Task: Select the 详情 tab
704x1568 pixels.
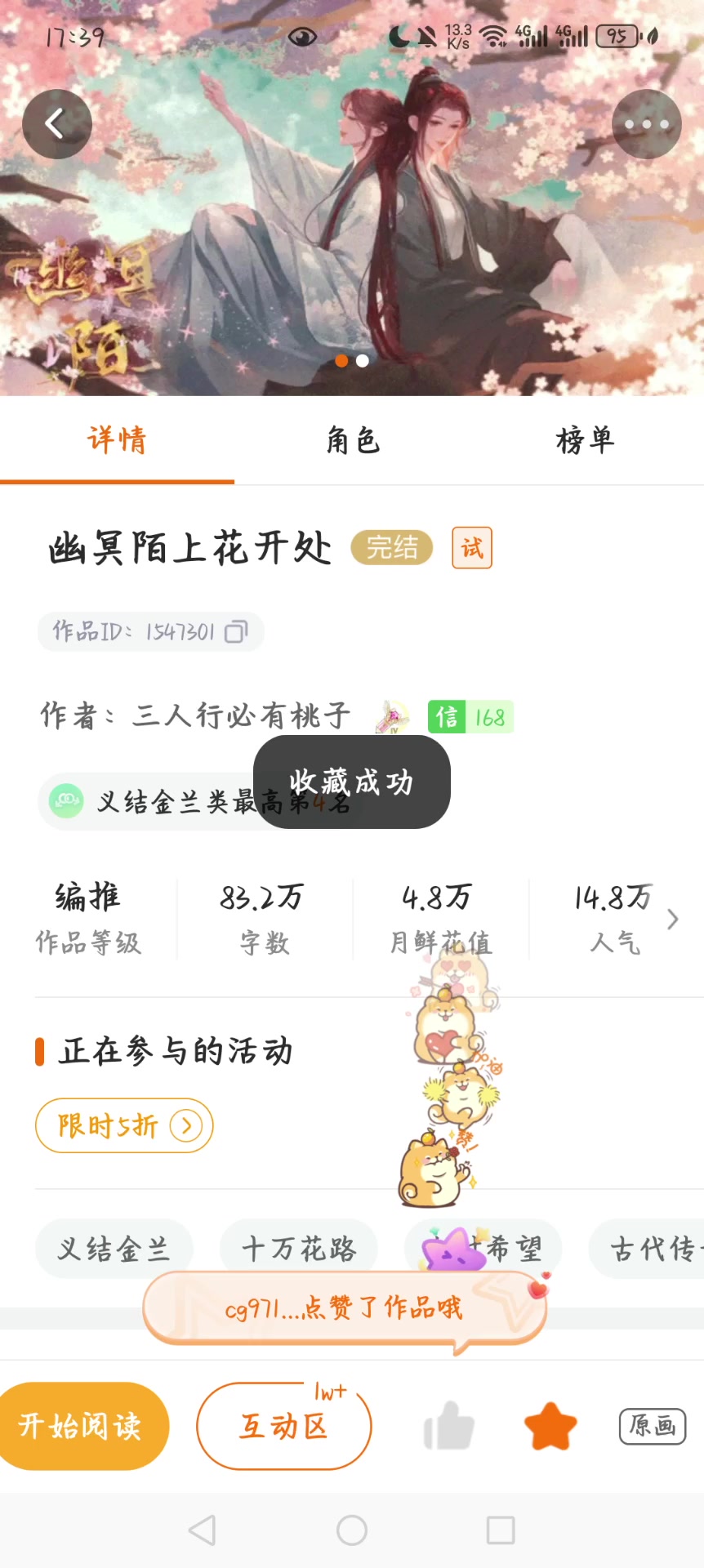Action: coord(117,441)
